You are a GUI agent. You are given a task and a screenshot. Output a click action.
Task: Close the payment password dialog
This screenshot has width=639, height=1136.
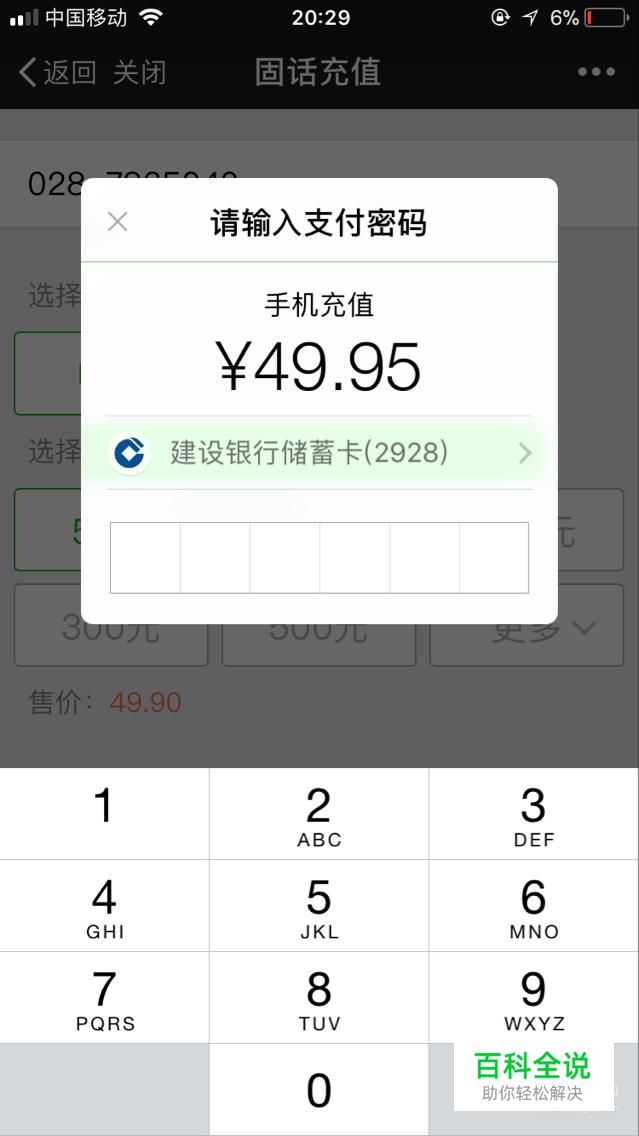point(117,222)
